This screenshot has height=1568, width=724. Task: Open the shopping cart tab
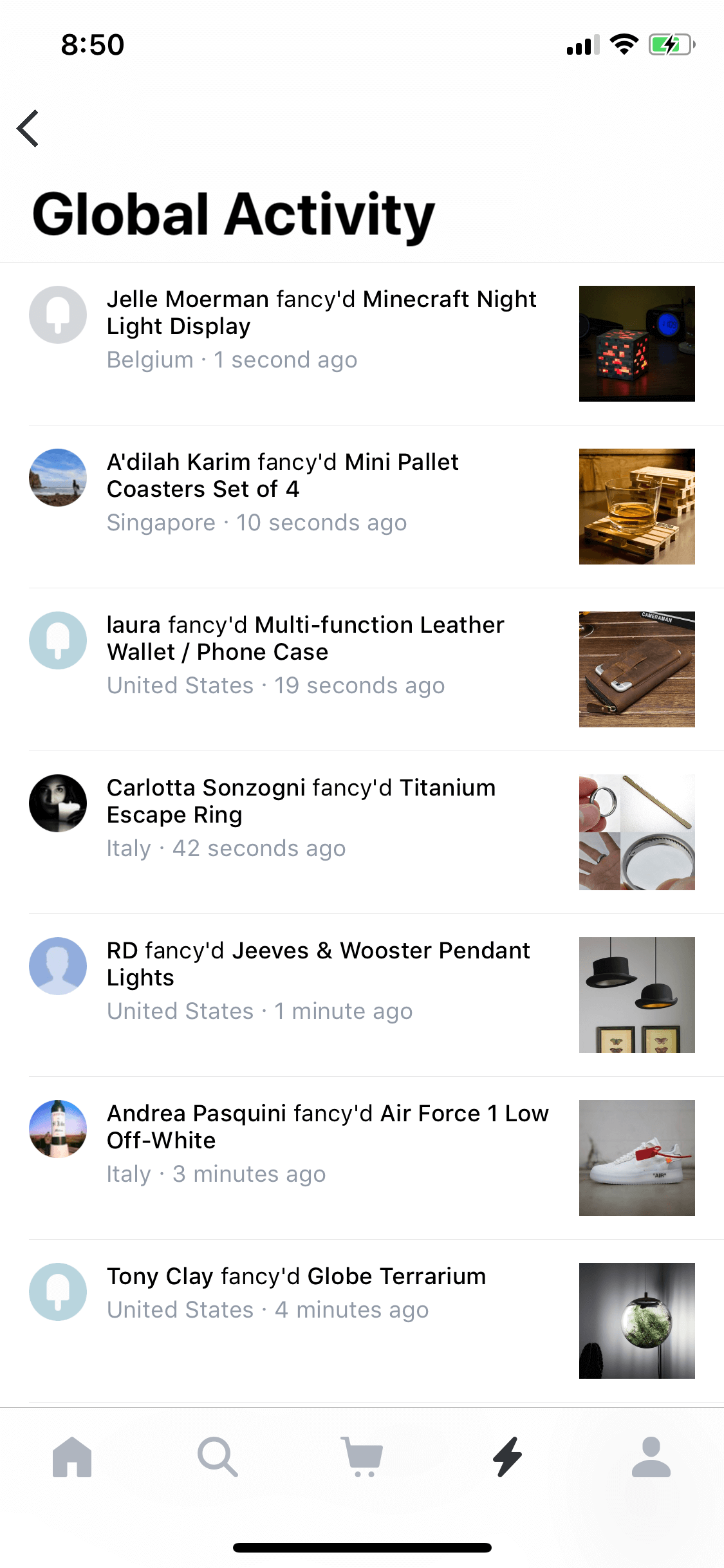[362, 1457]
